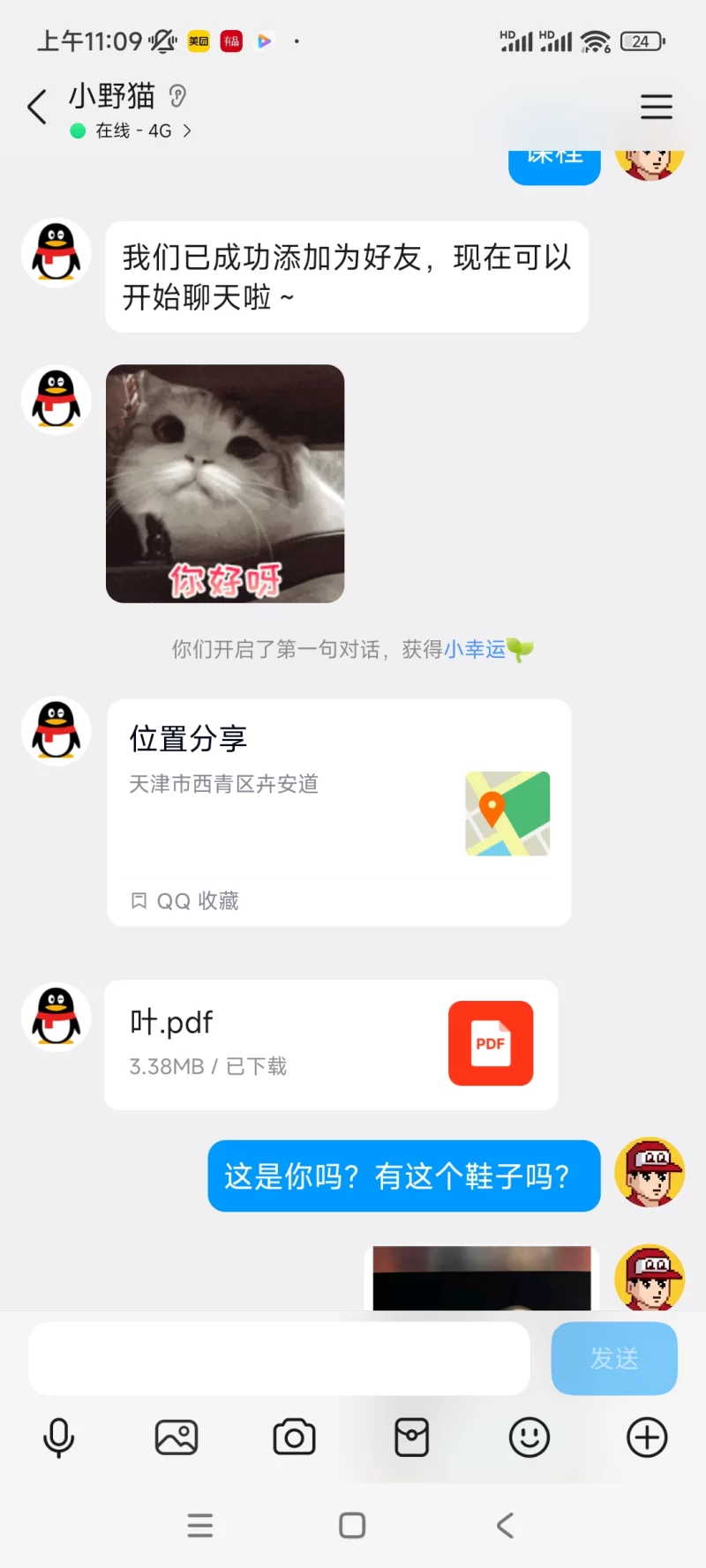Expand more options with plus icon
706x1568 pixels.
[647, 1438]
